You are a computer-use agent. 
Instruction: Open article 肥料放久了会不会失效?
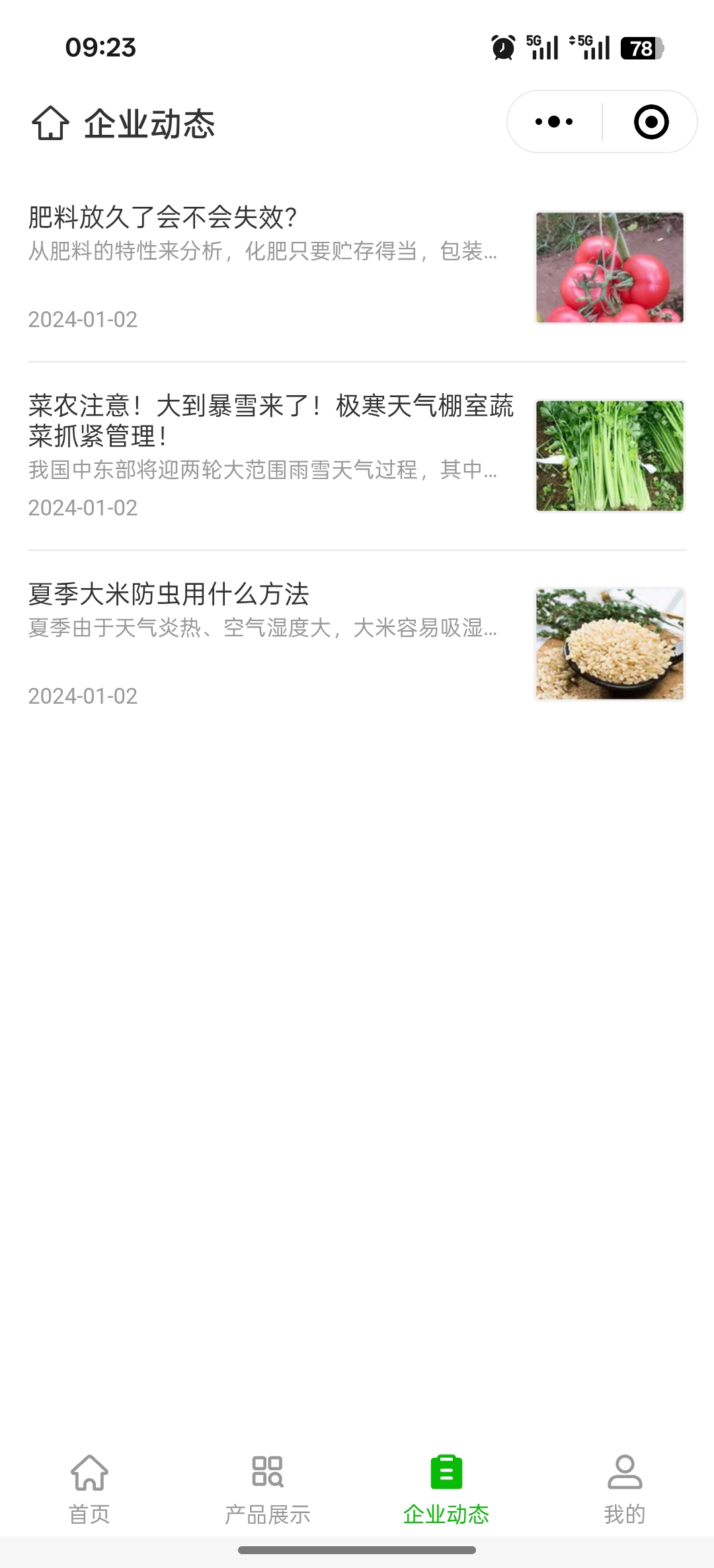point(162,217)
